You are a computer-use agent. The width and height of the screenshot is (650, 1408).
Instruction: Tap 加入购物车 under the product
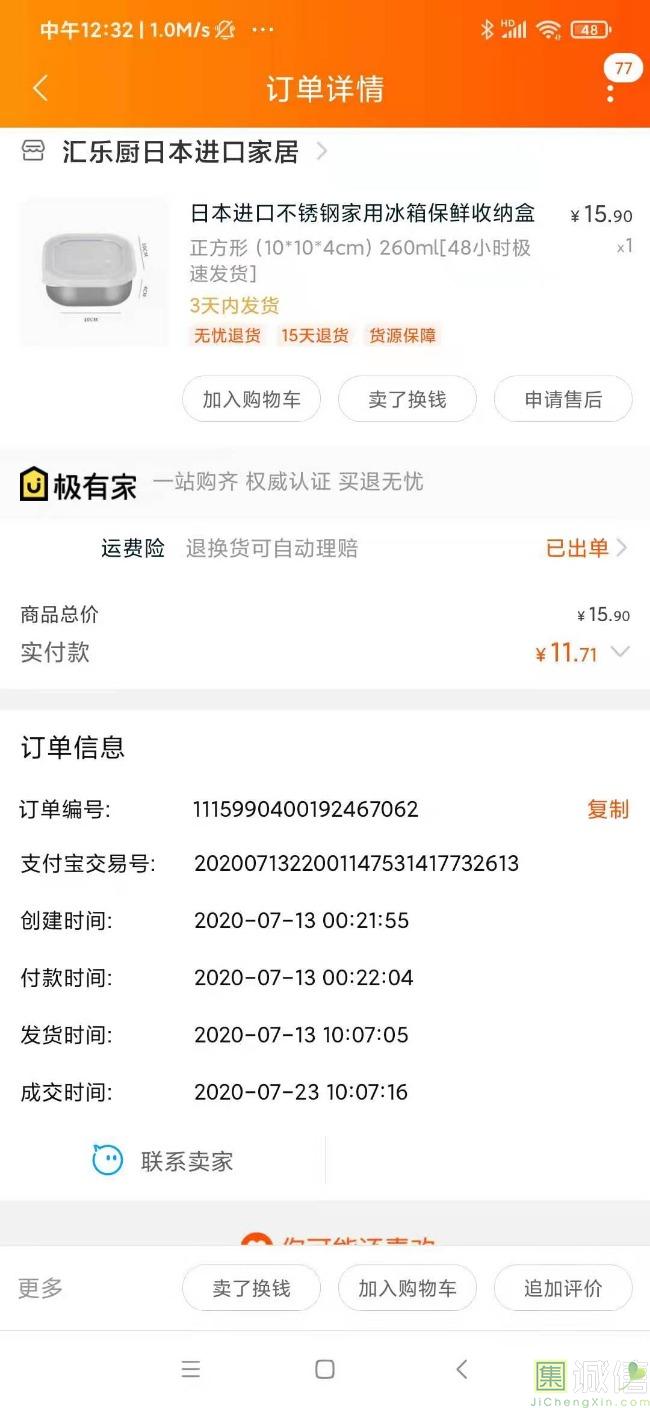coord(251,400)
